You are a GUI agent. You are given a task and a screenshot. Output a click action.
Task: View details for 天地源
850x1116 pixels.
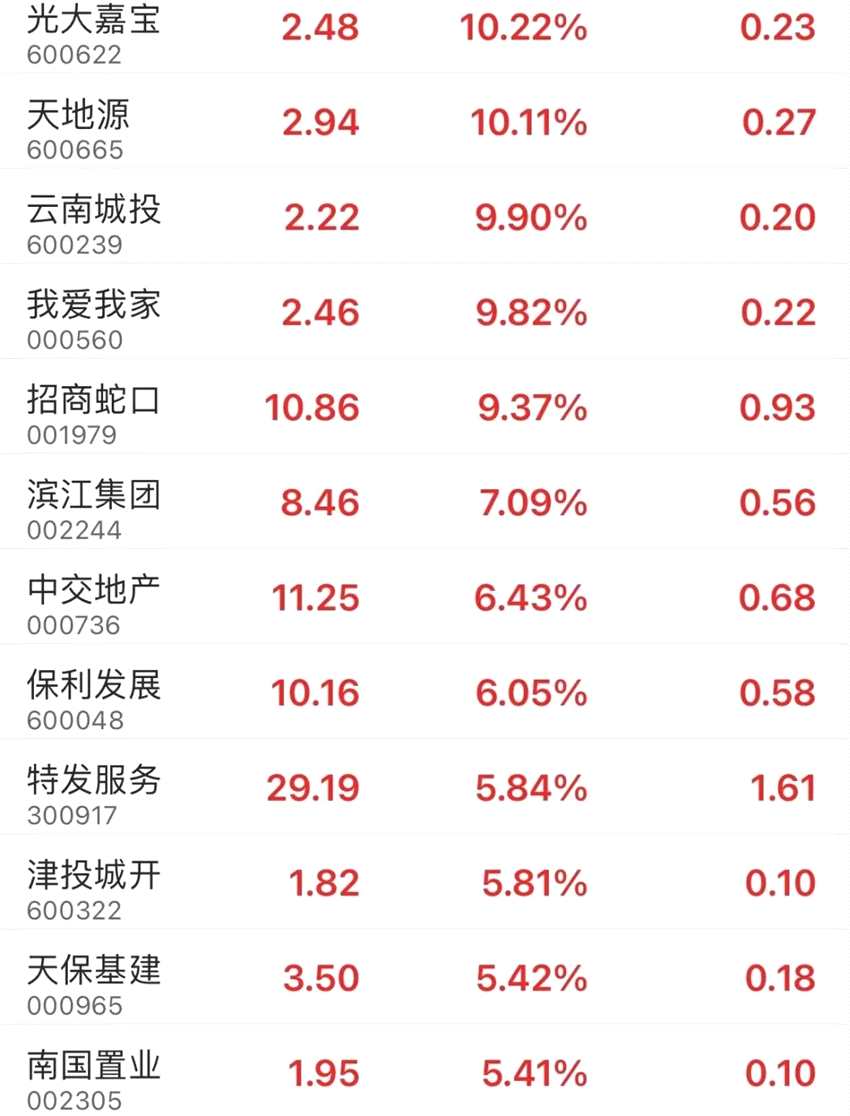tap(78, 116)
